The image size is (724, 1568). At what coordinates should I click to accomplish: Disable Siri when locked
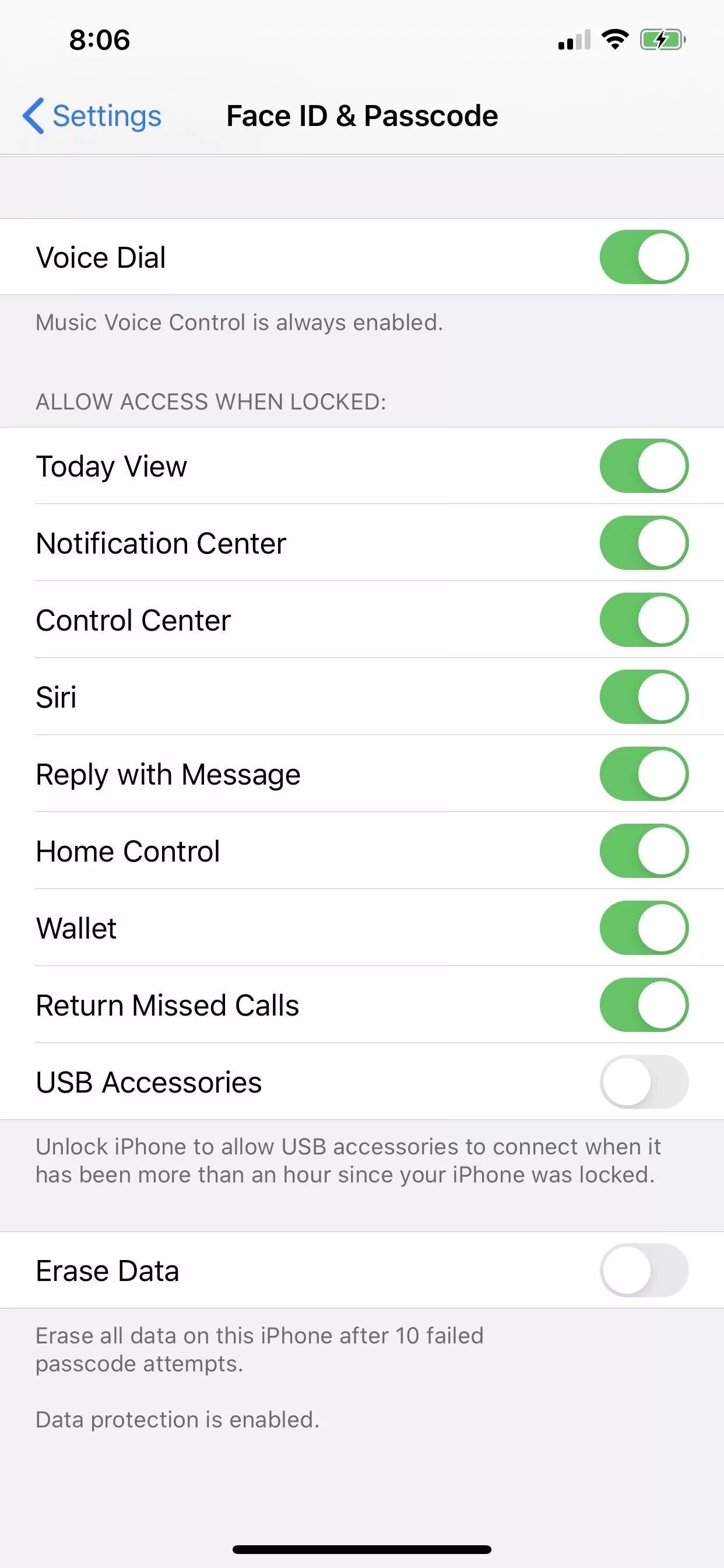pyautogui.click(x=644, y=697)
